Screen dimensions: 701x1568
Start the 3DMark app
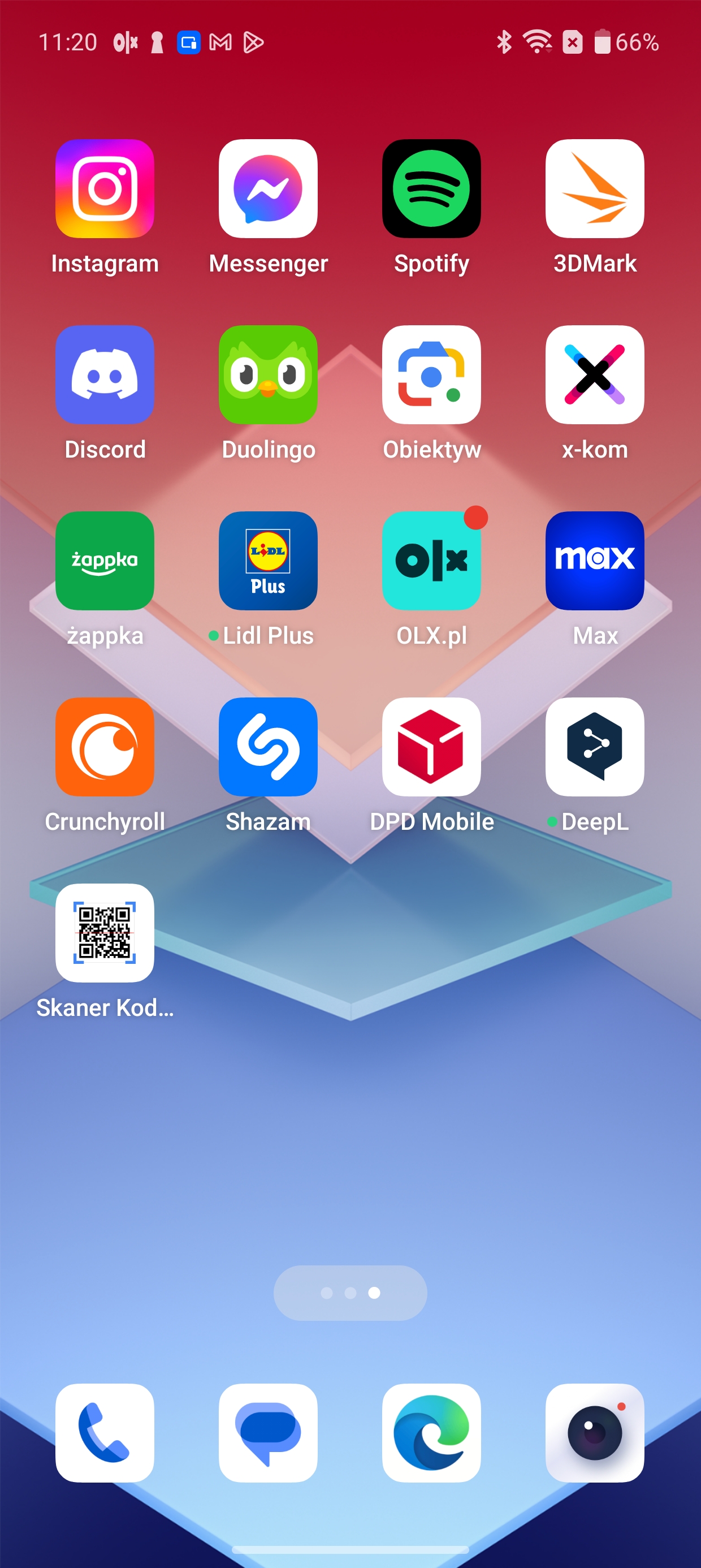click(595, 189)
